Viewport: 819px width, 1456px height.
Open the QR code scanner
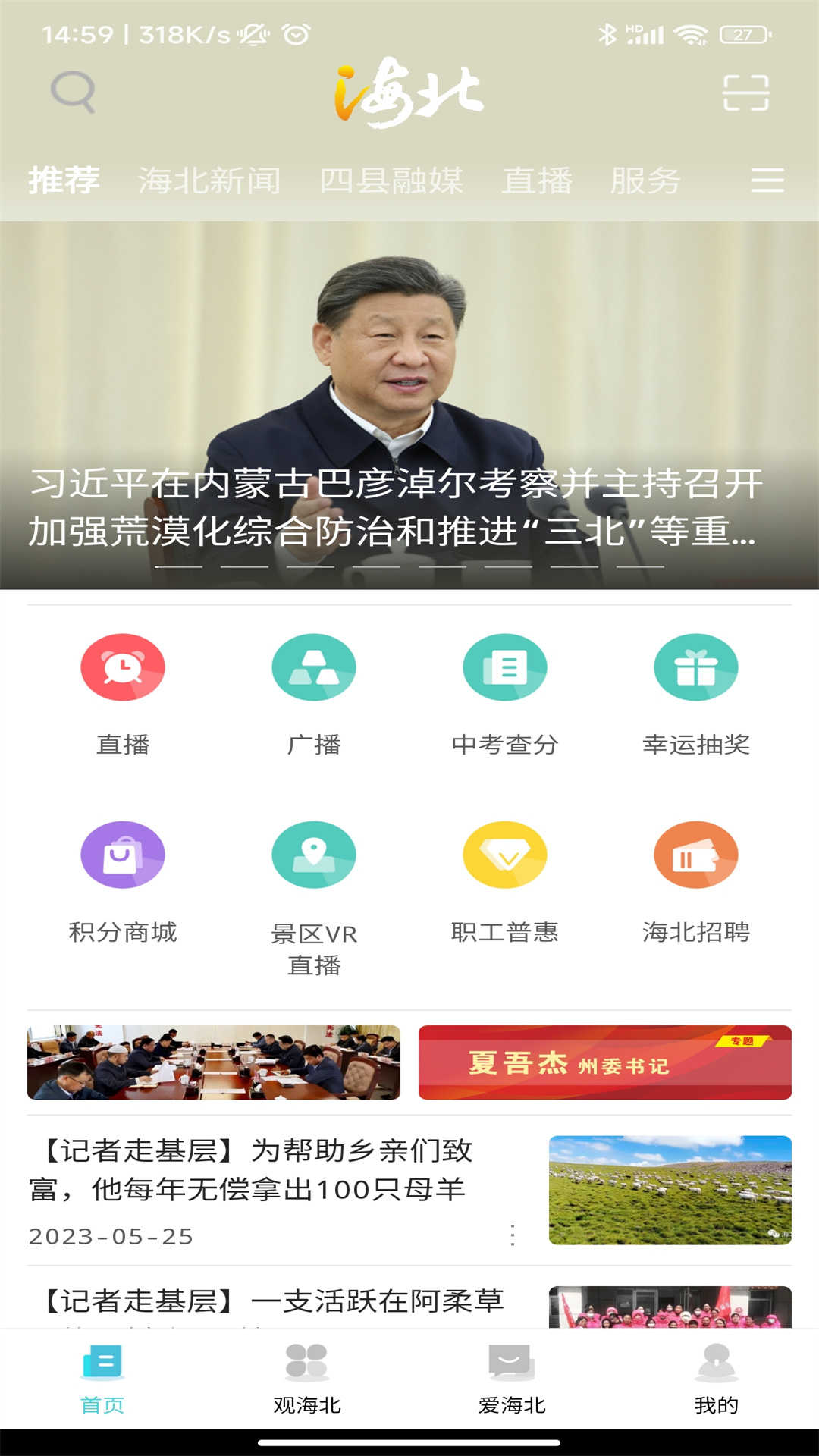747,91
